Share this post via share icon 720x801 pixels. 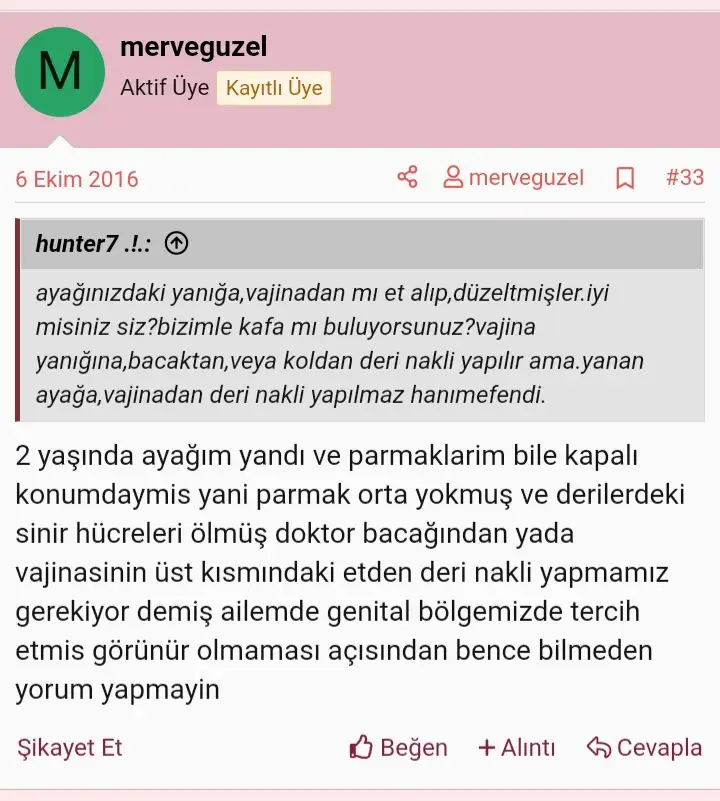coord(407,178)
